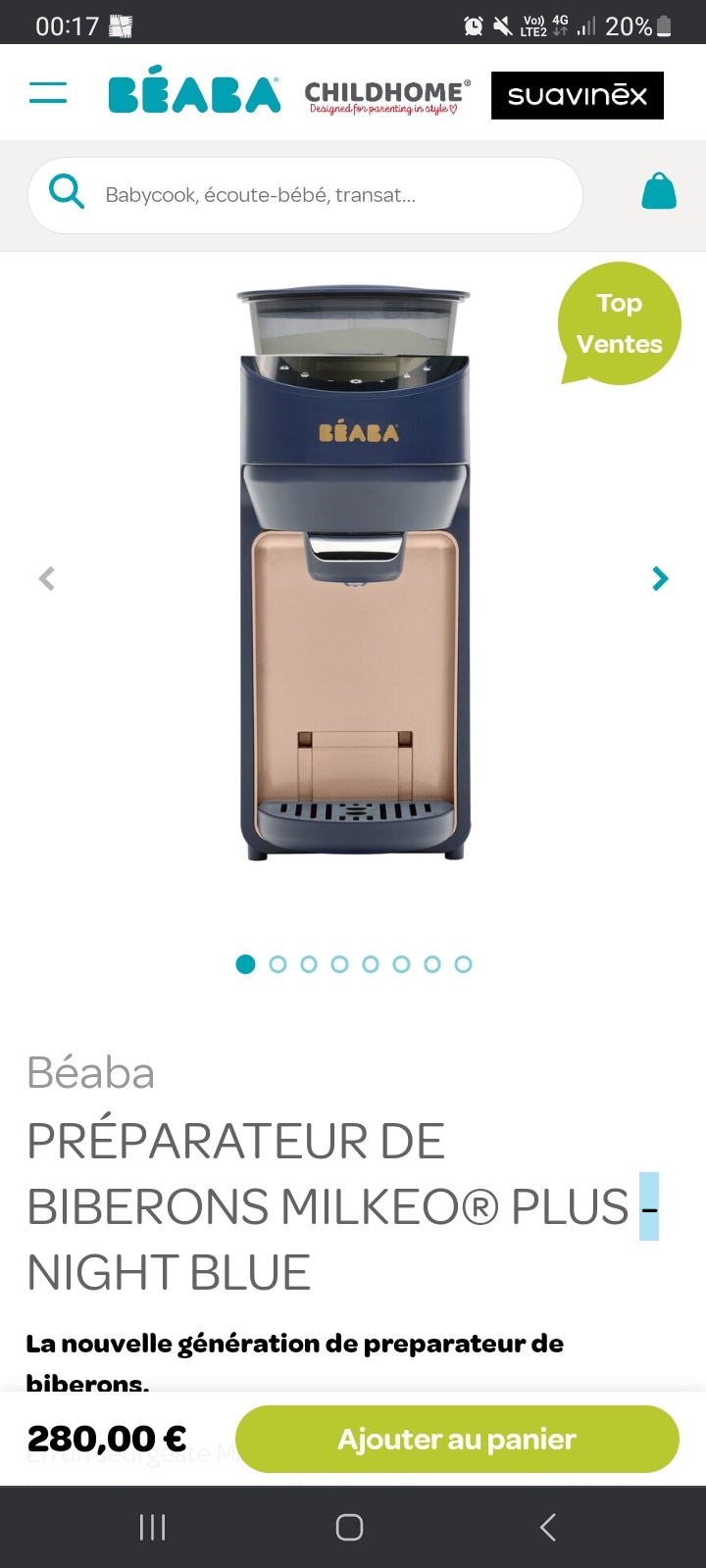
Task: Show next product image arrow
Action: [660, 579]
